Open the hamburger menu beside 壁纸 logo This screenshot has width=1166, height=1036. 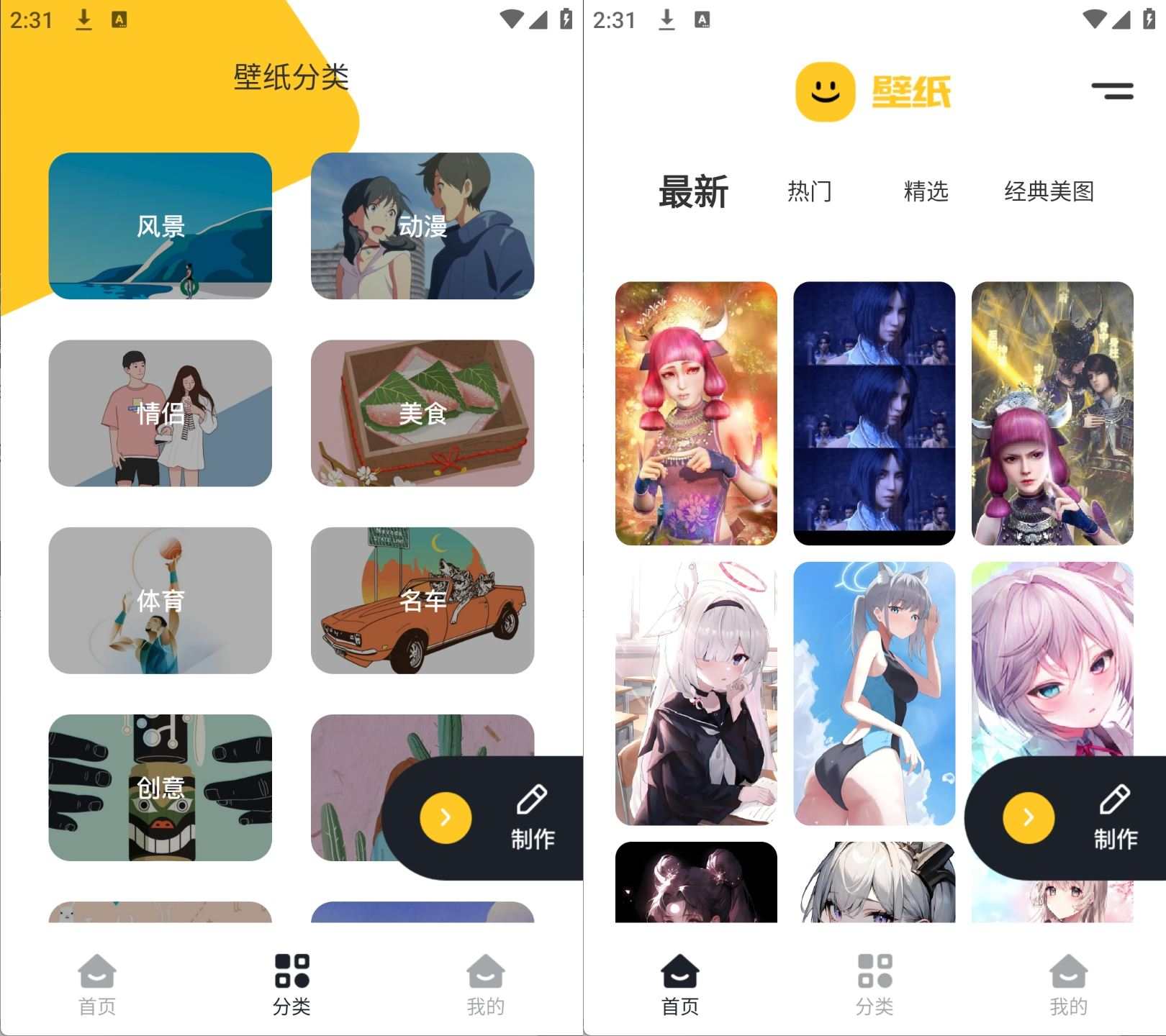click(1112, 91)
